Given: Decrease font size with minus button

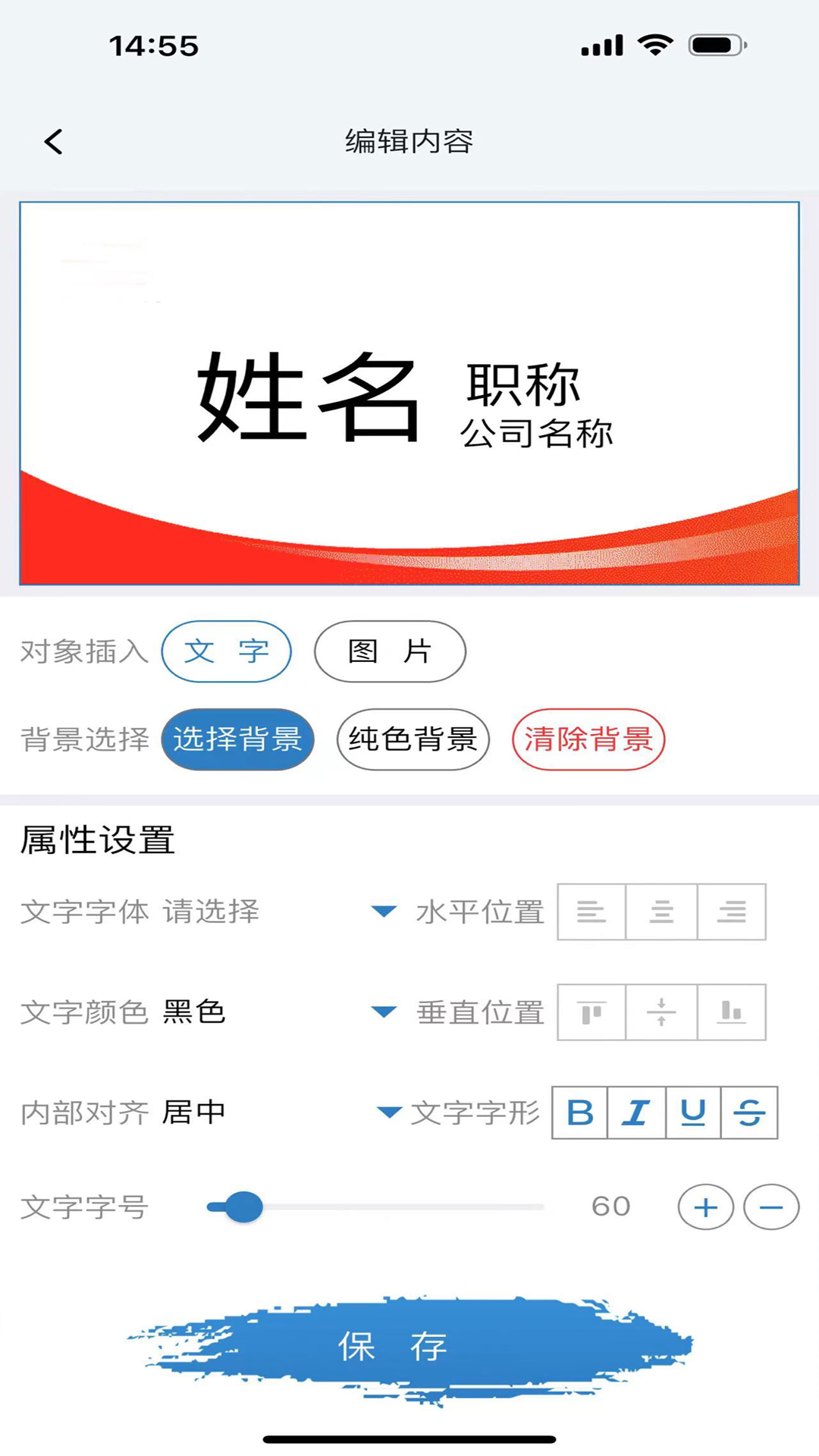Looking at the screenshot, I should [771, 1207].
